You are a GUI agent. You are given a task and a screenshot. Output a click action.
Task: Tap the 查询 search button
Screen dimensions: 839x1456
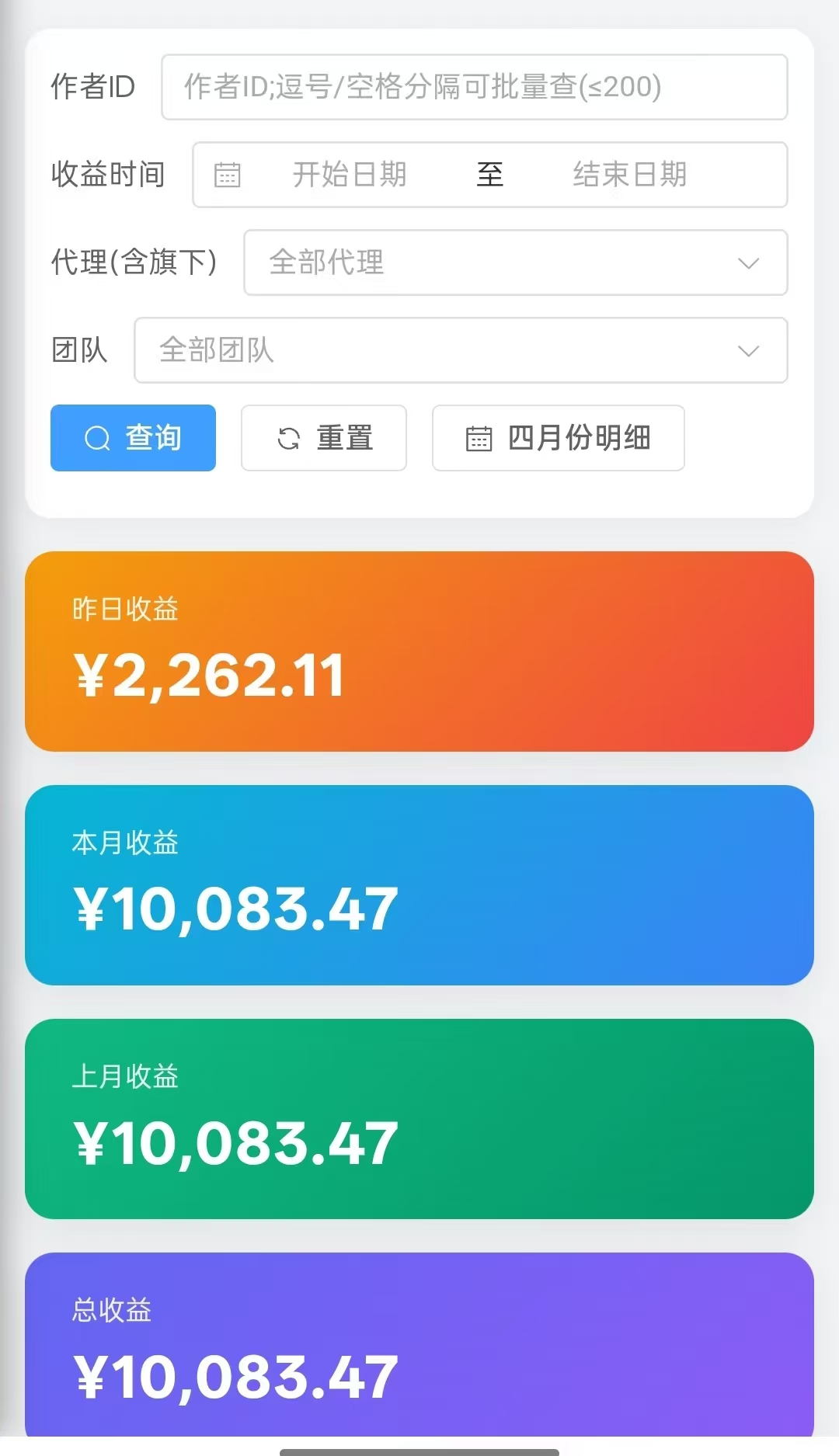click(x=133, y=438)
